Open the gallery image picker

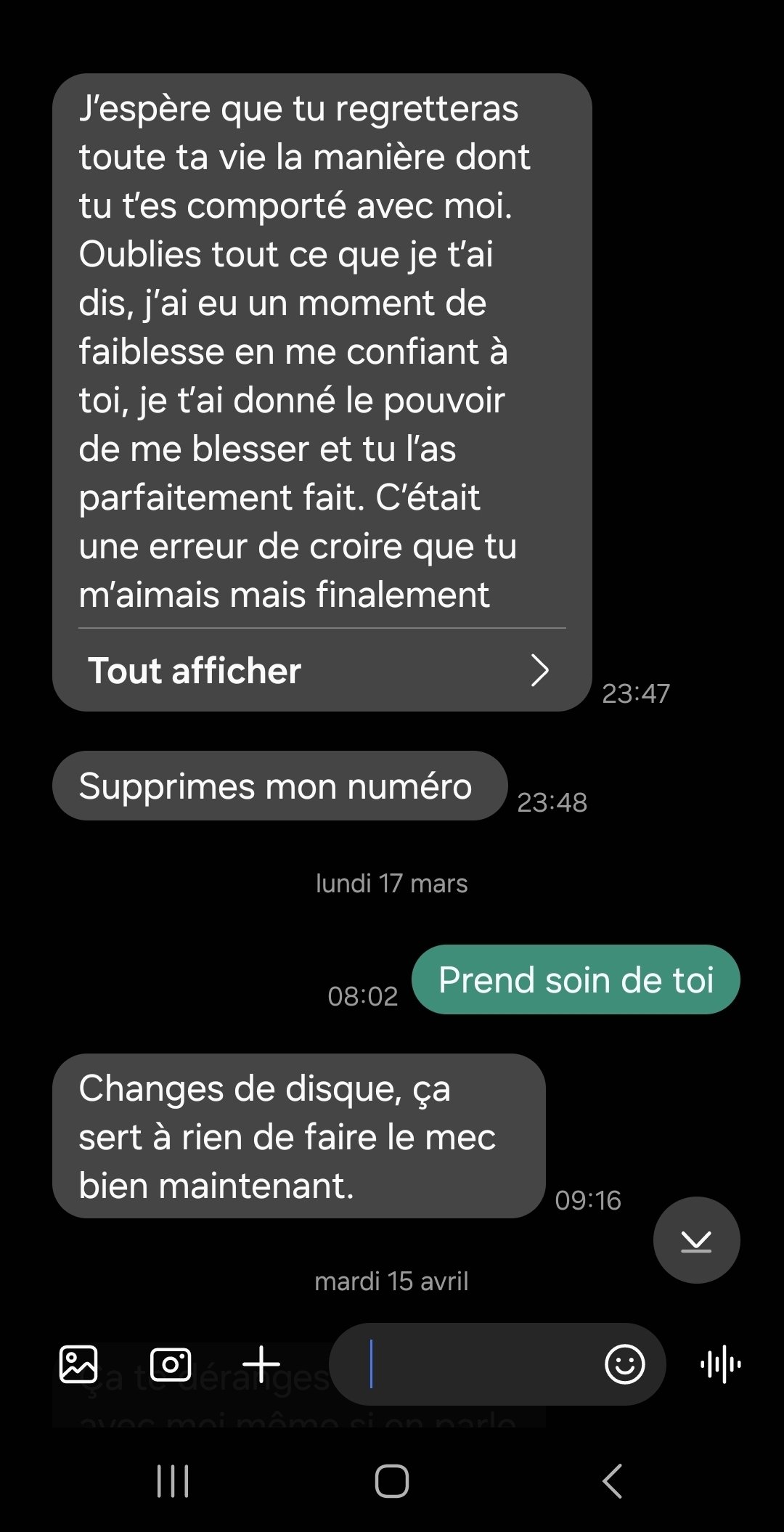pos(78,1364)
